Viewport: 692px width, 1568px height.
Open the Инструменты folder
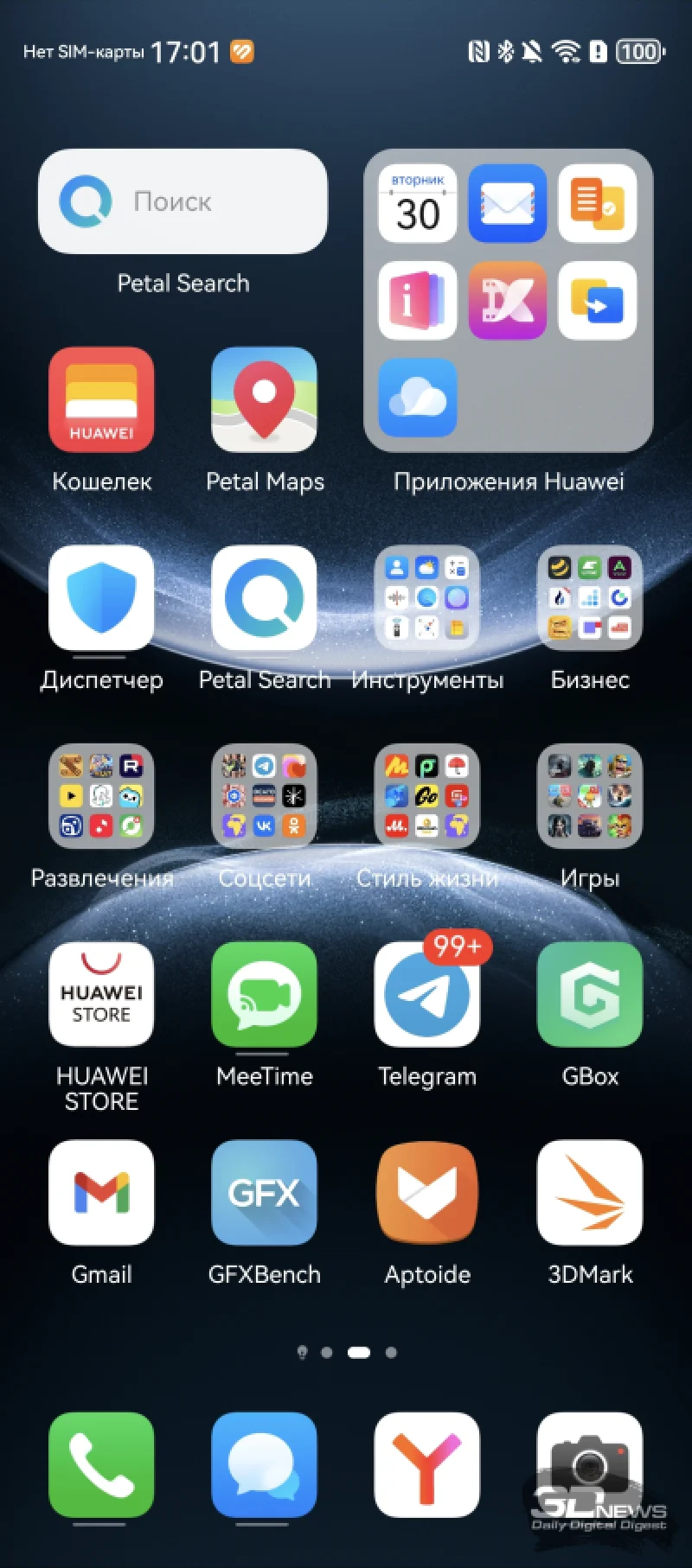[x=426, y=598]
